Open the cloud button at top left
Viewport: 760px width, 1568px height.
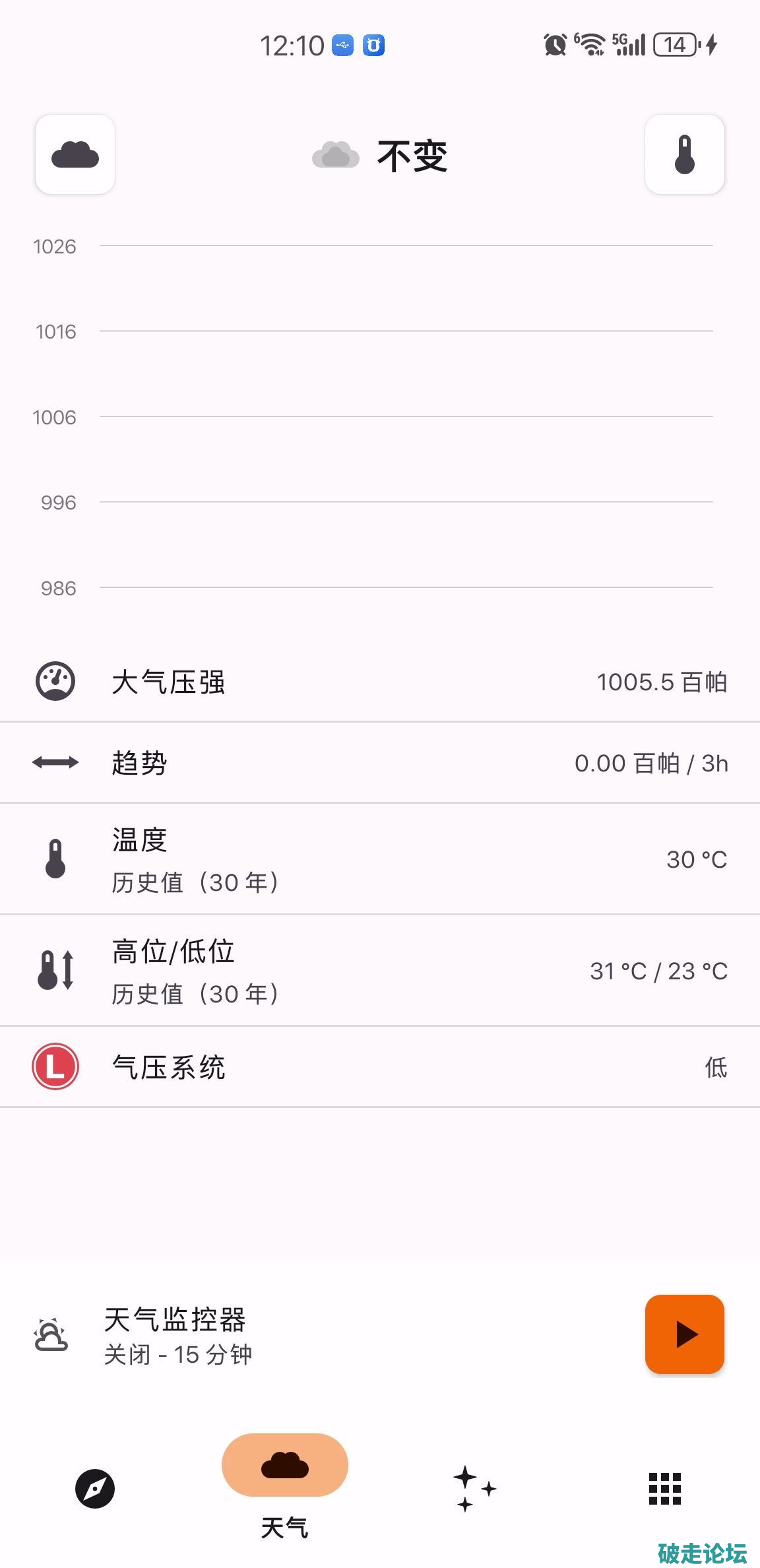pyautogui.click(x=75, y=154)
